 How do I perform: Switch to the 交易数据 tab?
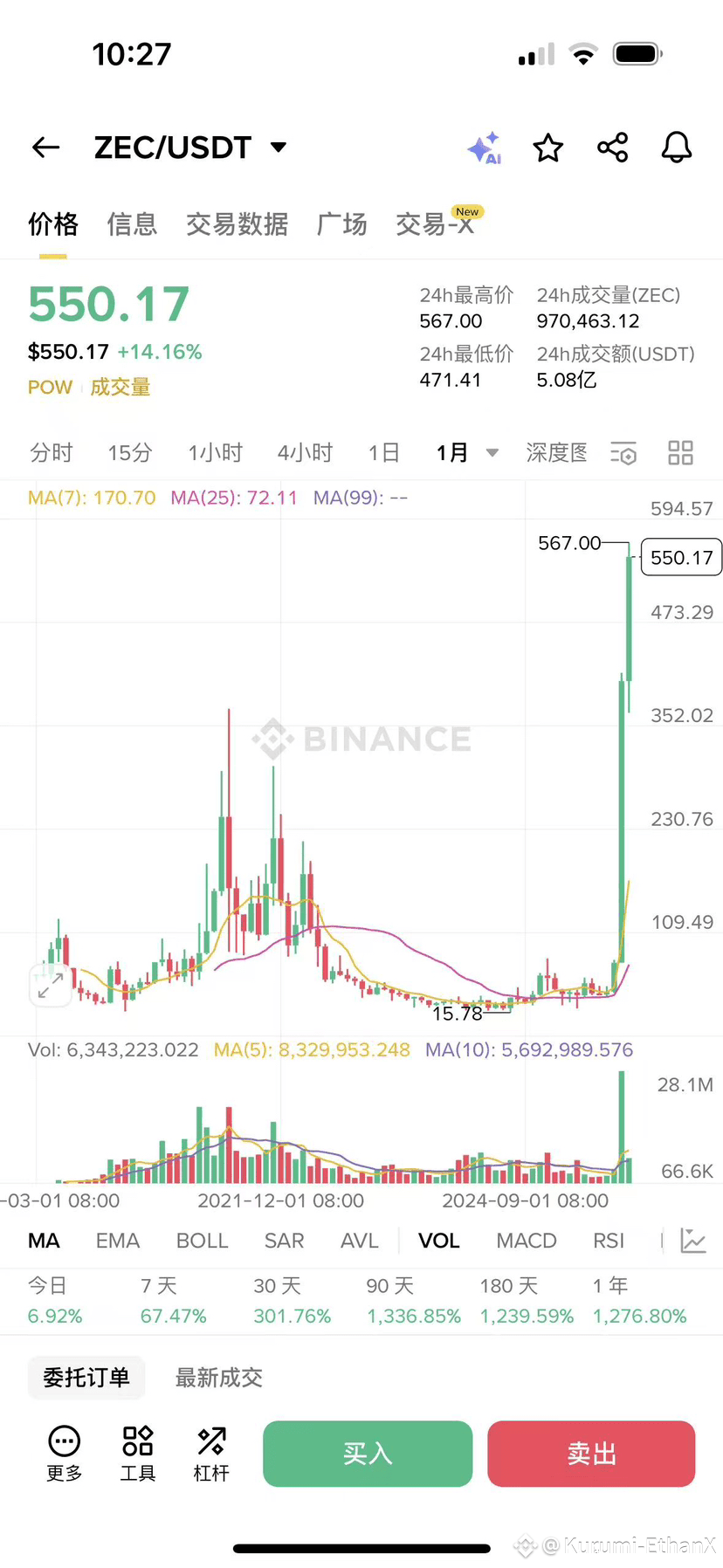[237, 224]
